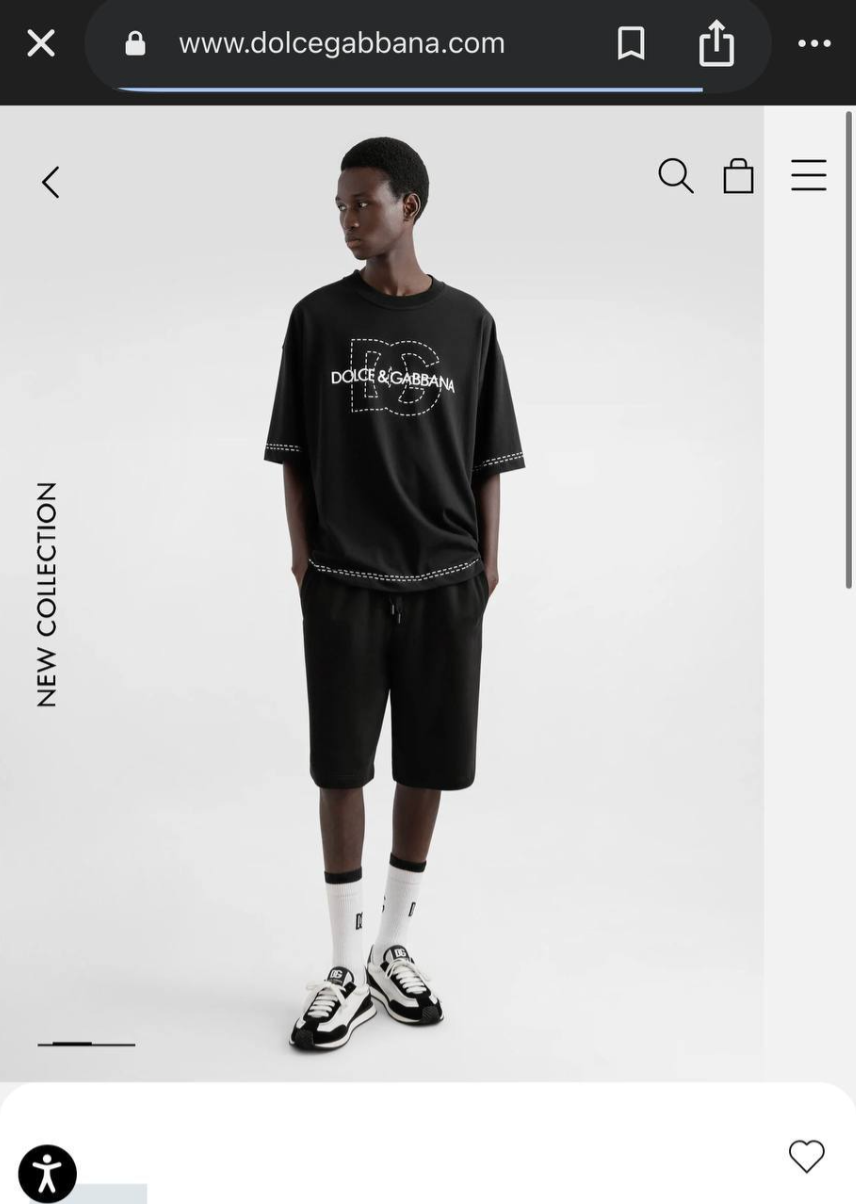Tap the carousel progress scrubber
The height and width of the screenshot is (1204, 856).
click(x=85, y=1044)
